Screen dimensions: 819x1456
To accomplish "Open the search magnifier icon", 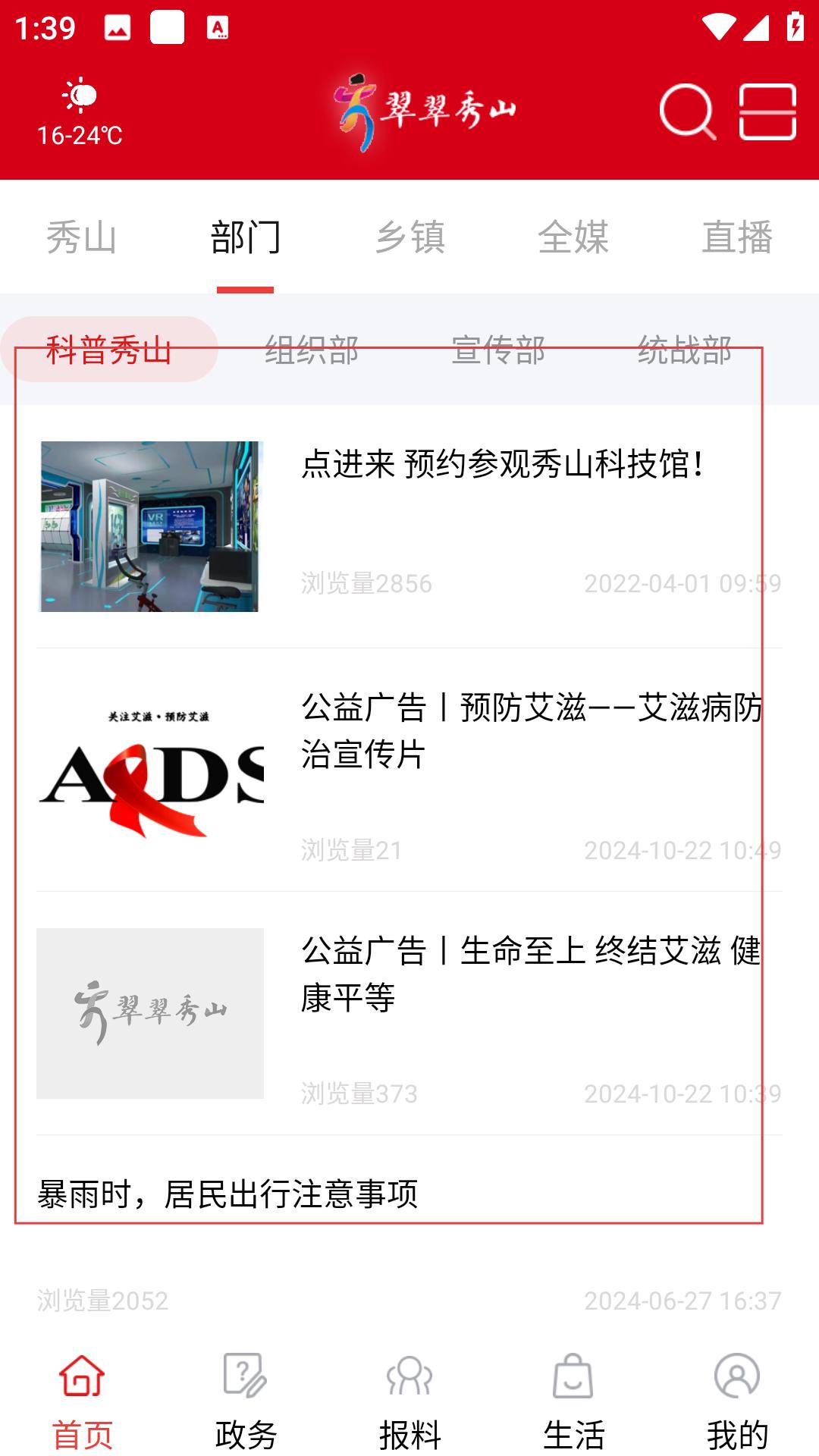I will pos(687,112).
